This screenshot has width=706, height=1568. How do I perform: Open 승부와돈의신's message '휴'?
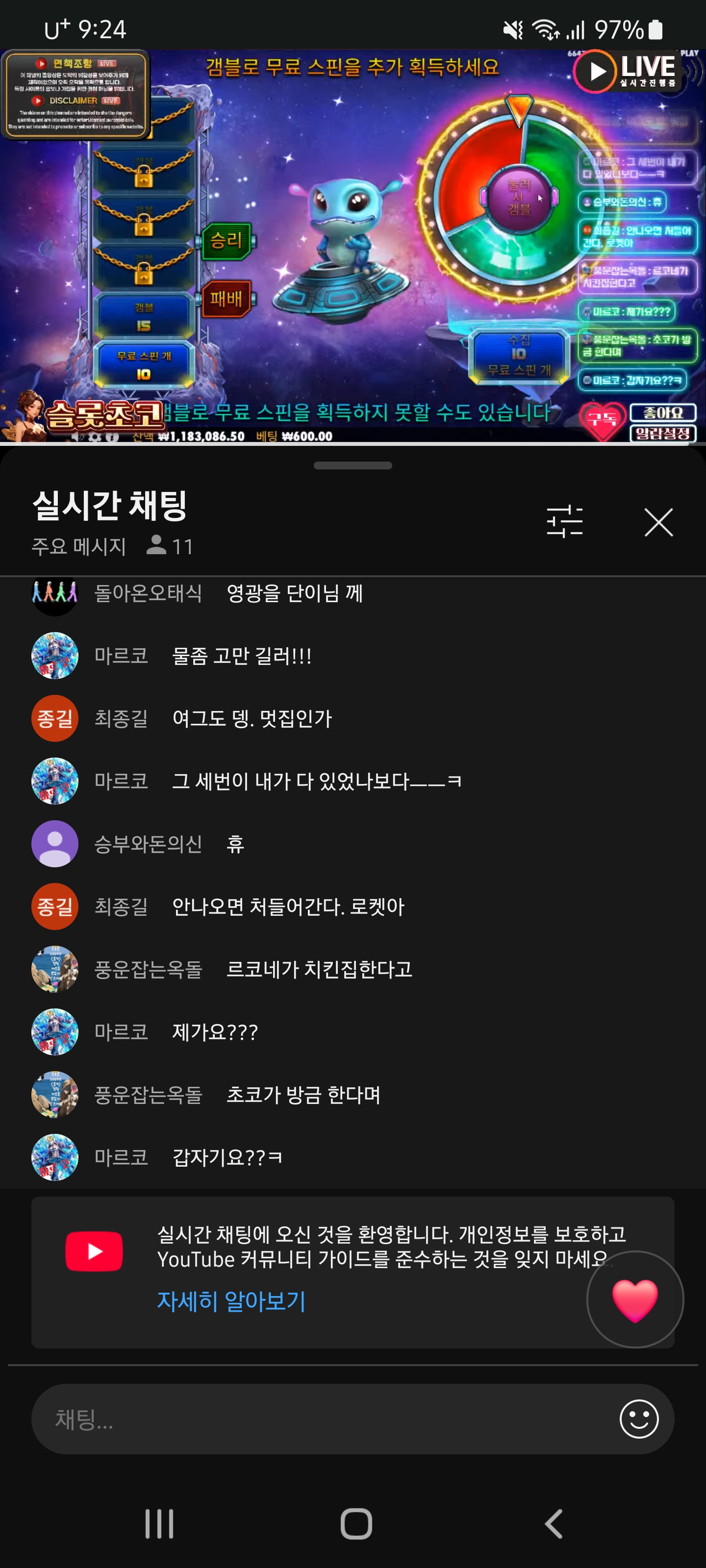(234, 844)
